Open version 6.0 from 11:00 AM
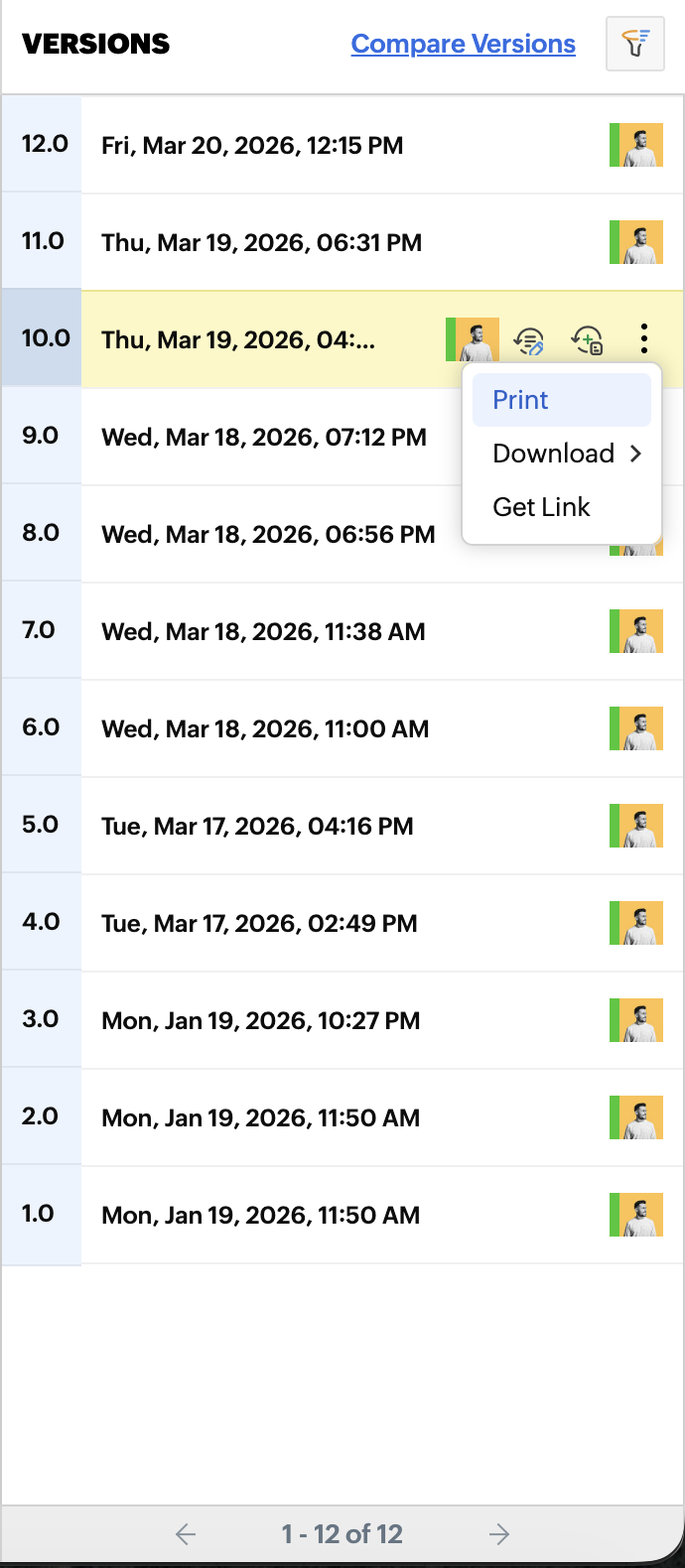Viewport: 685px width, 1568px height. (x=265, y=729)
